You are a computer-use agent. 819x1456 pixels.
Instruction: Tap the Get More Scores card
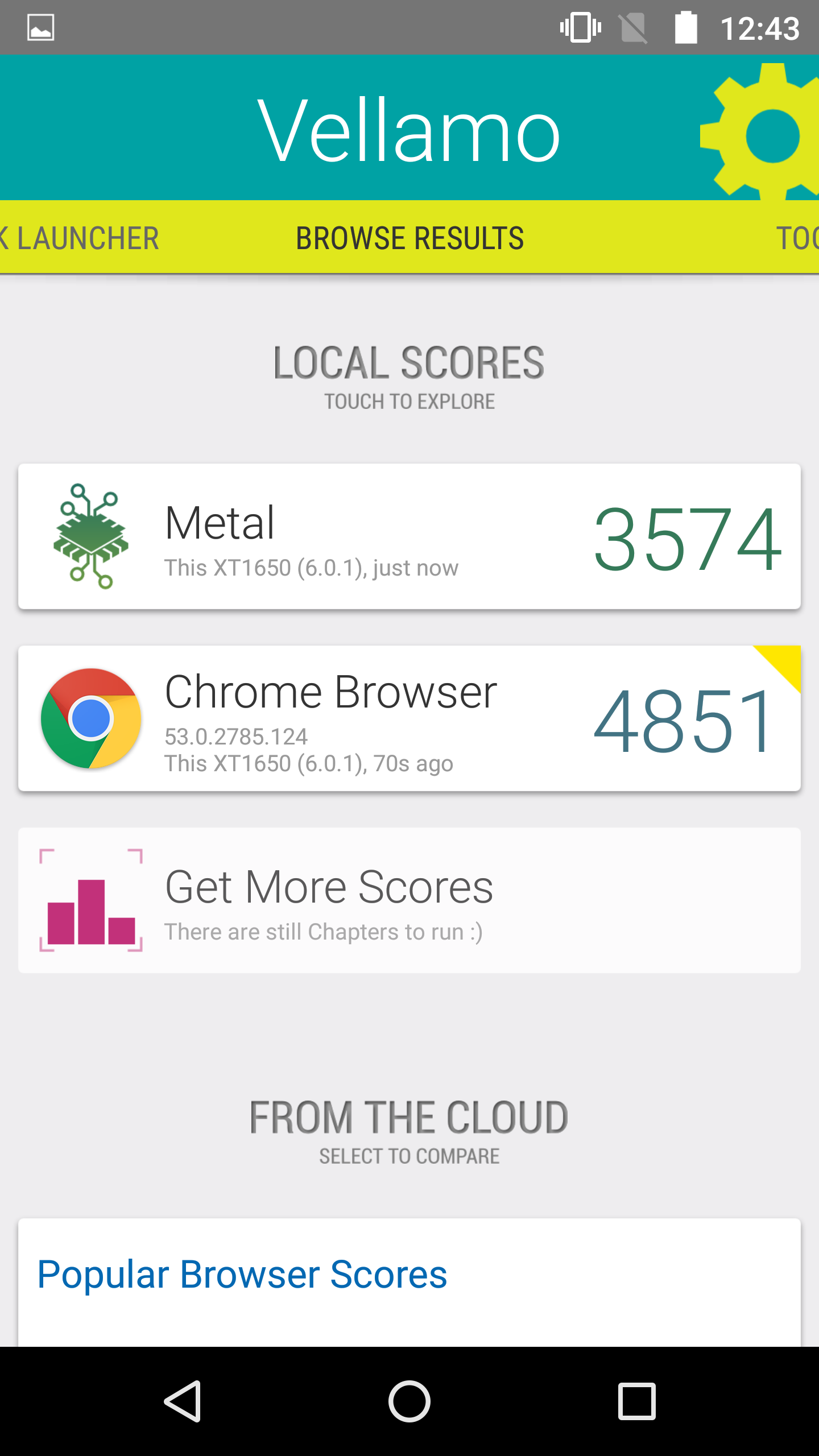click(x=409, y=900)
